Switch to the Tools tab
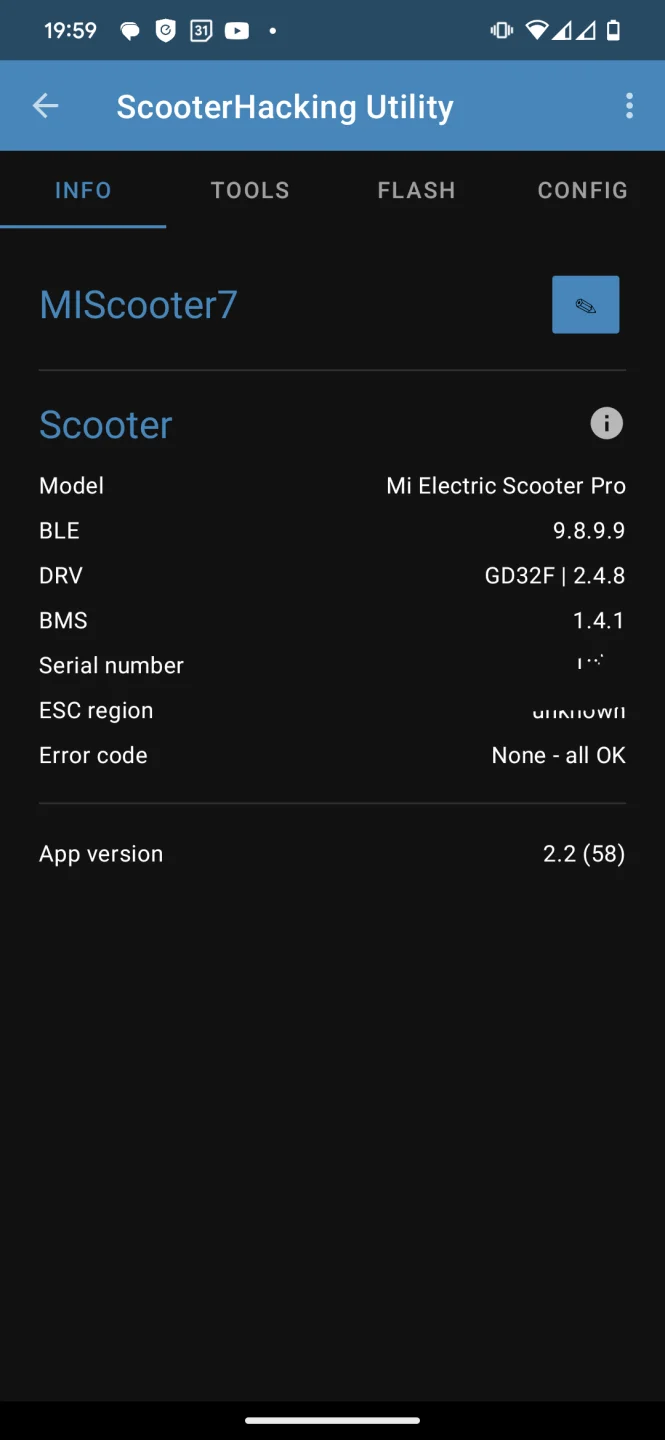665x1440 pixels. click(250, 190)
